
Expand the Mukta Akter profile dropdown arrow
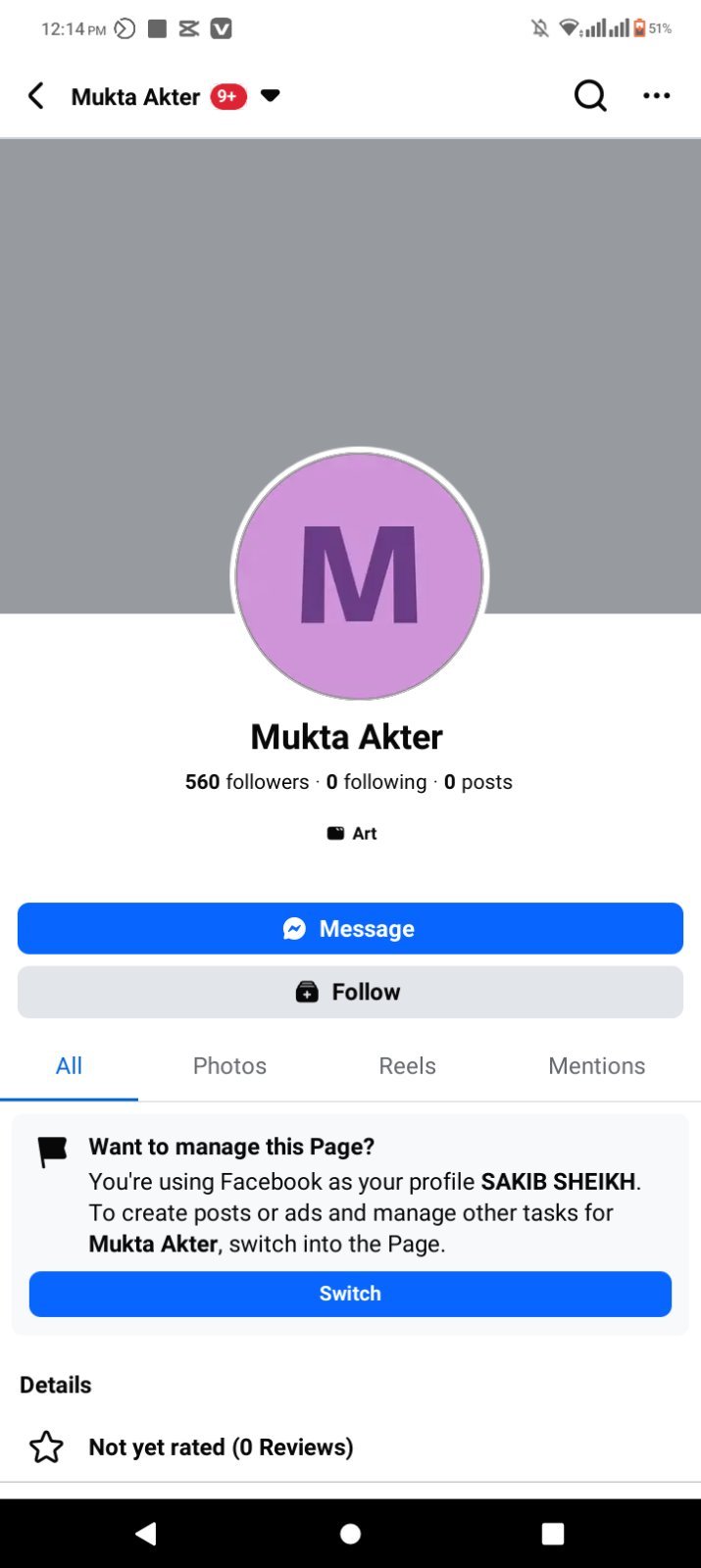tap(271, 96)
